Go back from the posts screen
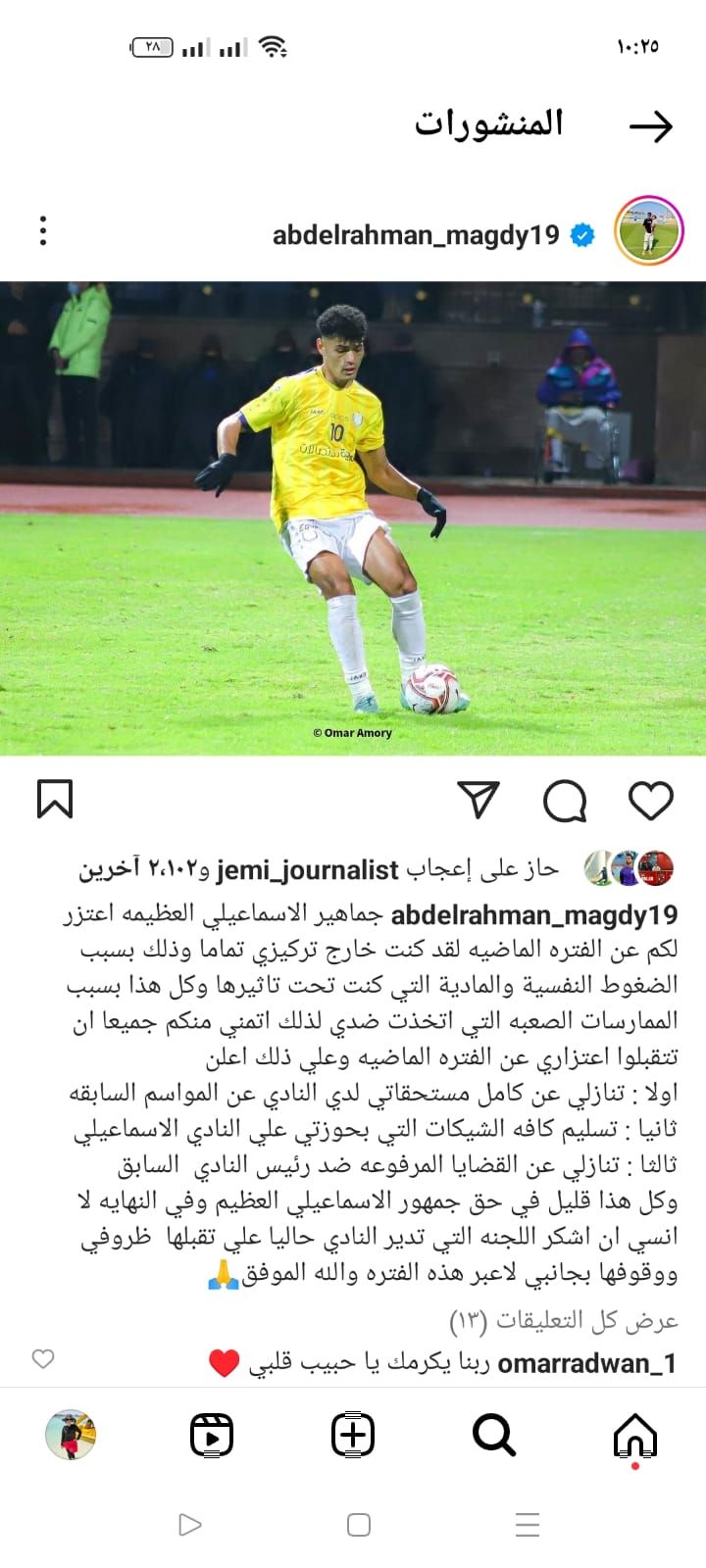Screen dimensions: 706x1568 coord(650,126)
